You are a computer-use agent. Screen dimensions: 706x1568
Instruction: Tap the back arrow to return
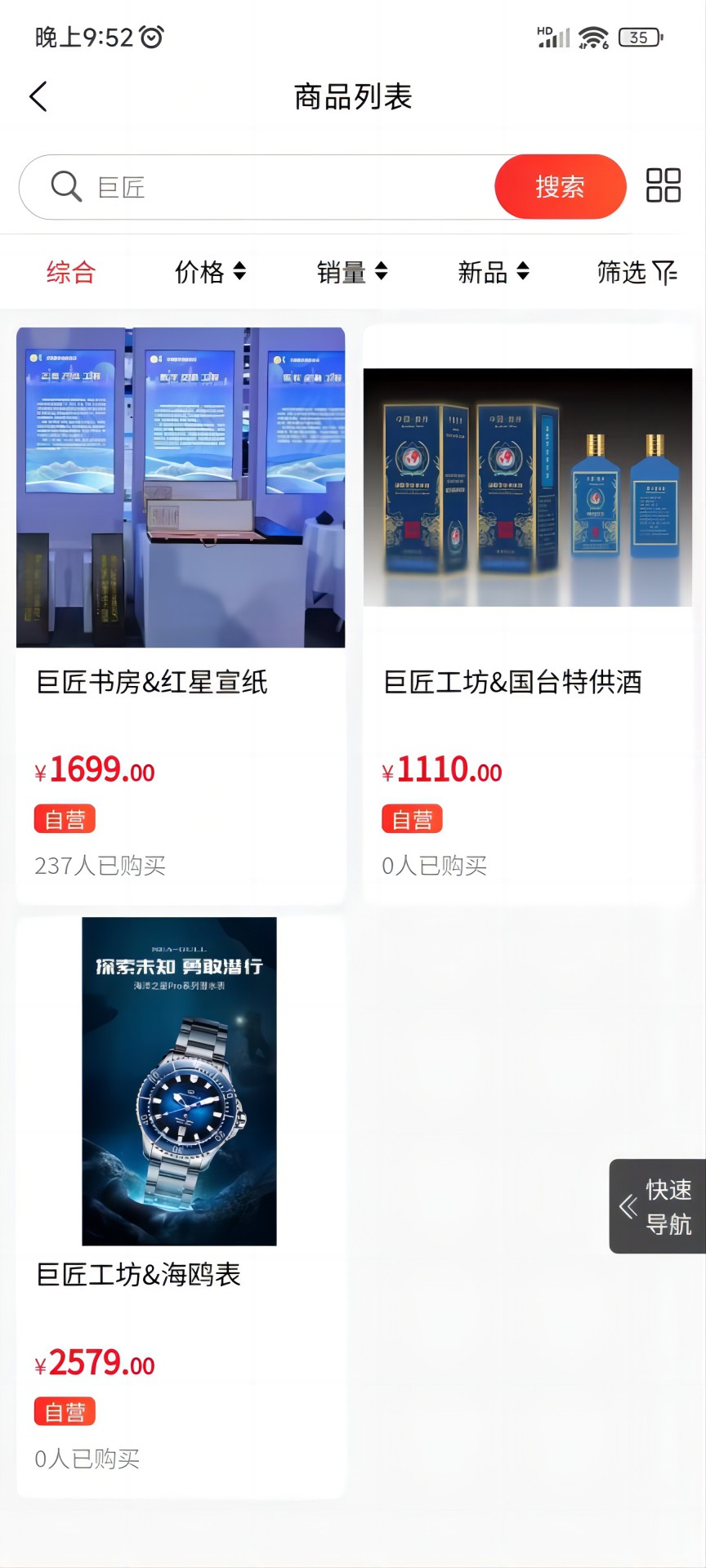click(x=38, y=96)
